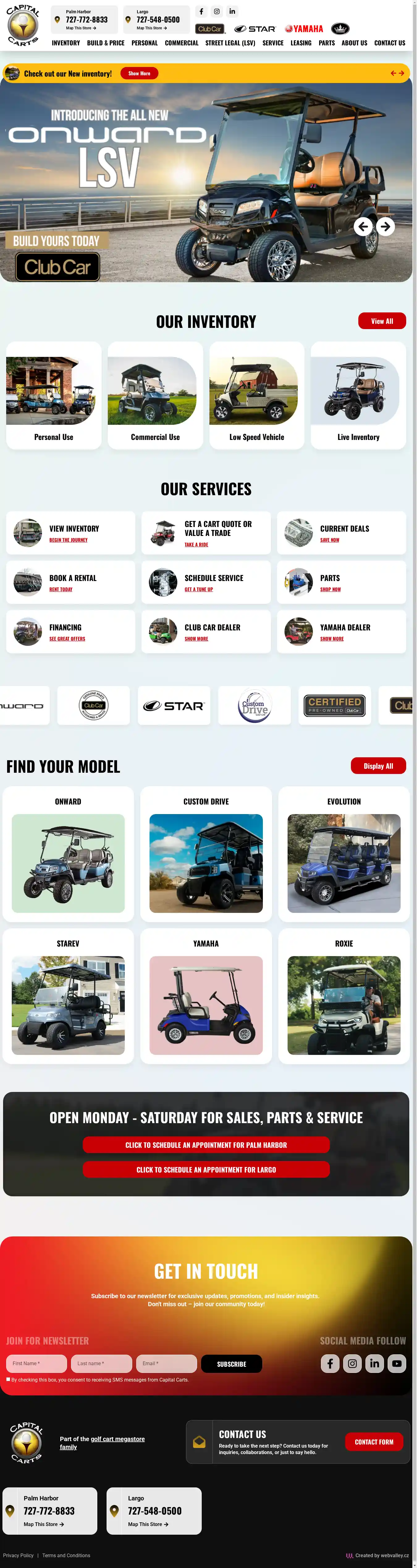Open the Contact Form button
Image resolution: width=417 pixels, height=1568 pixels.
pyautogui.click(x=374, y=1442)
